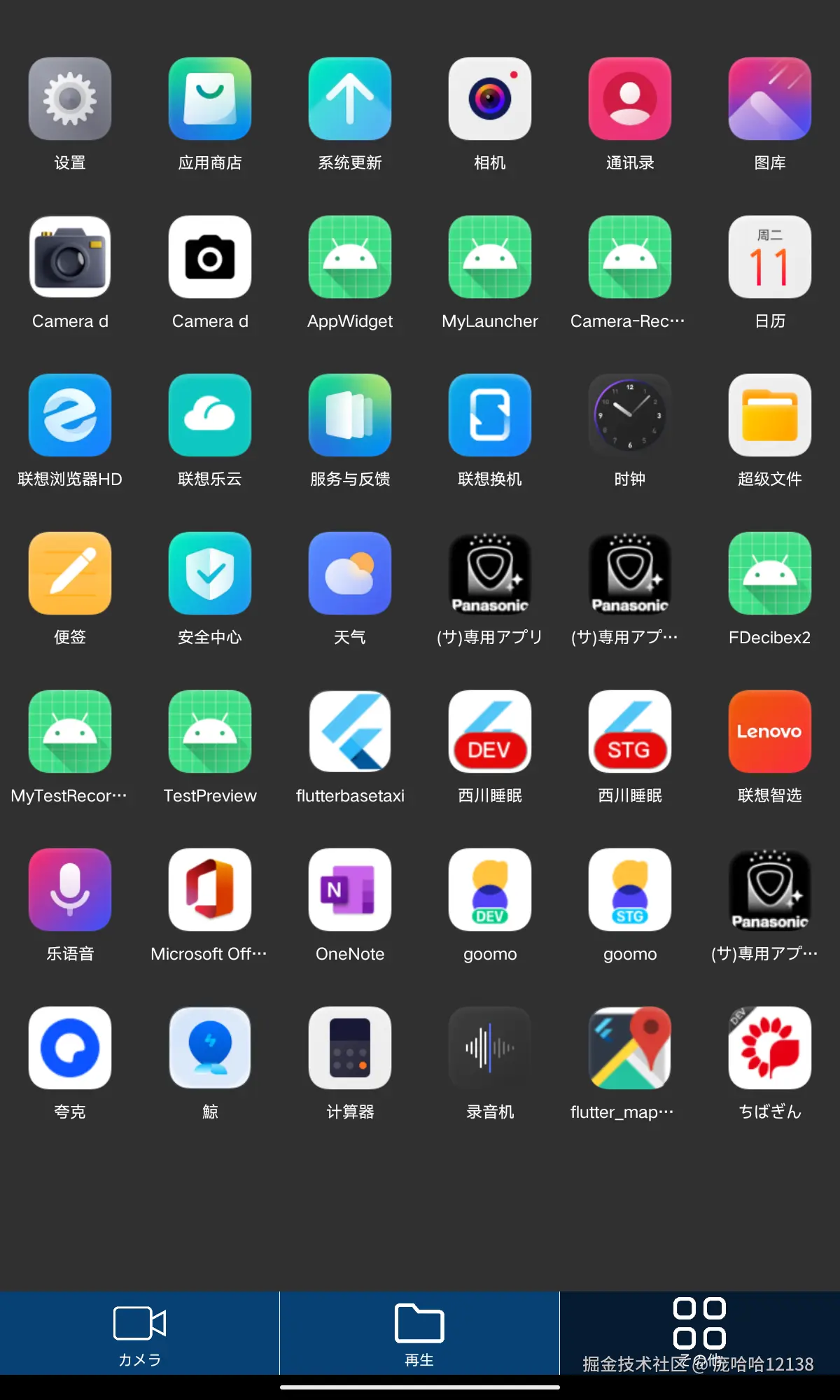Launch the 应用商店 app store

point(210,99)
